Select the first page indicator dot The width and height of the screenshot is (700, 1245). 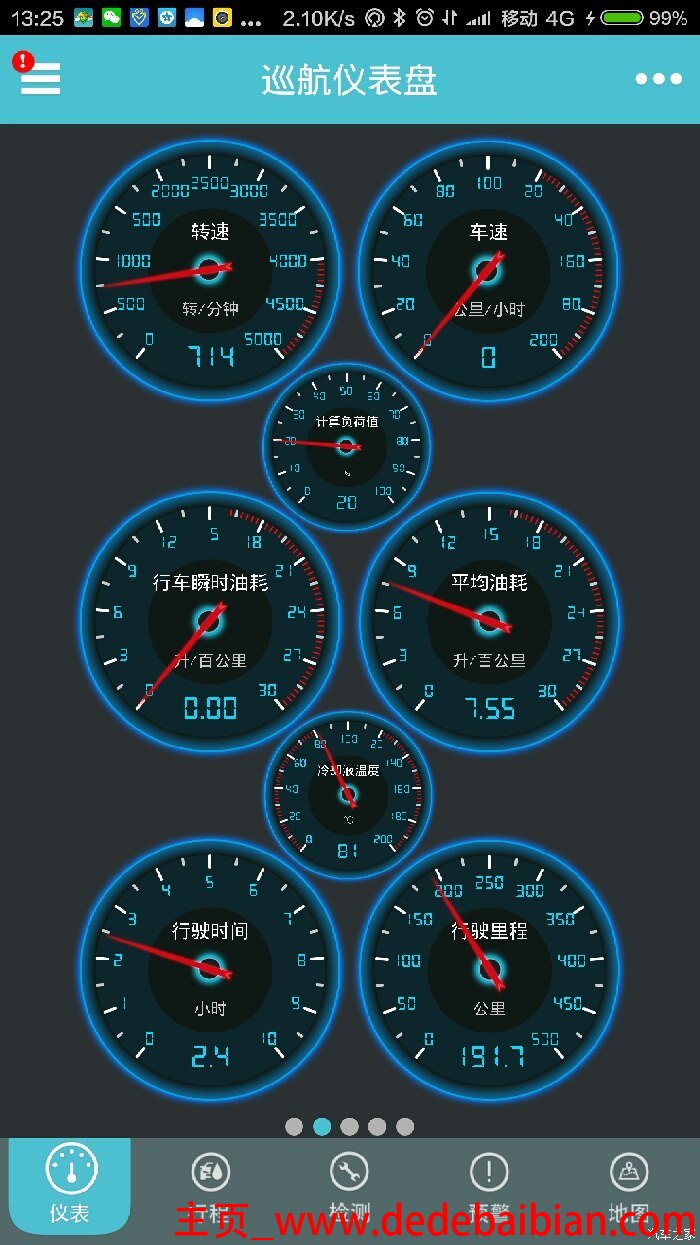[294, 1127]
